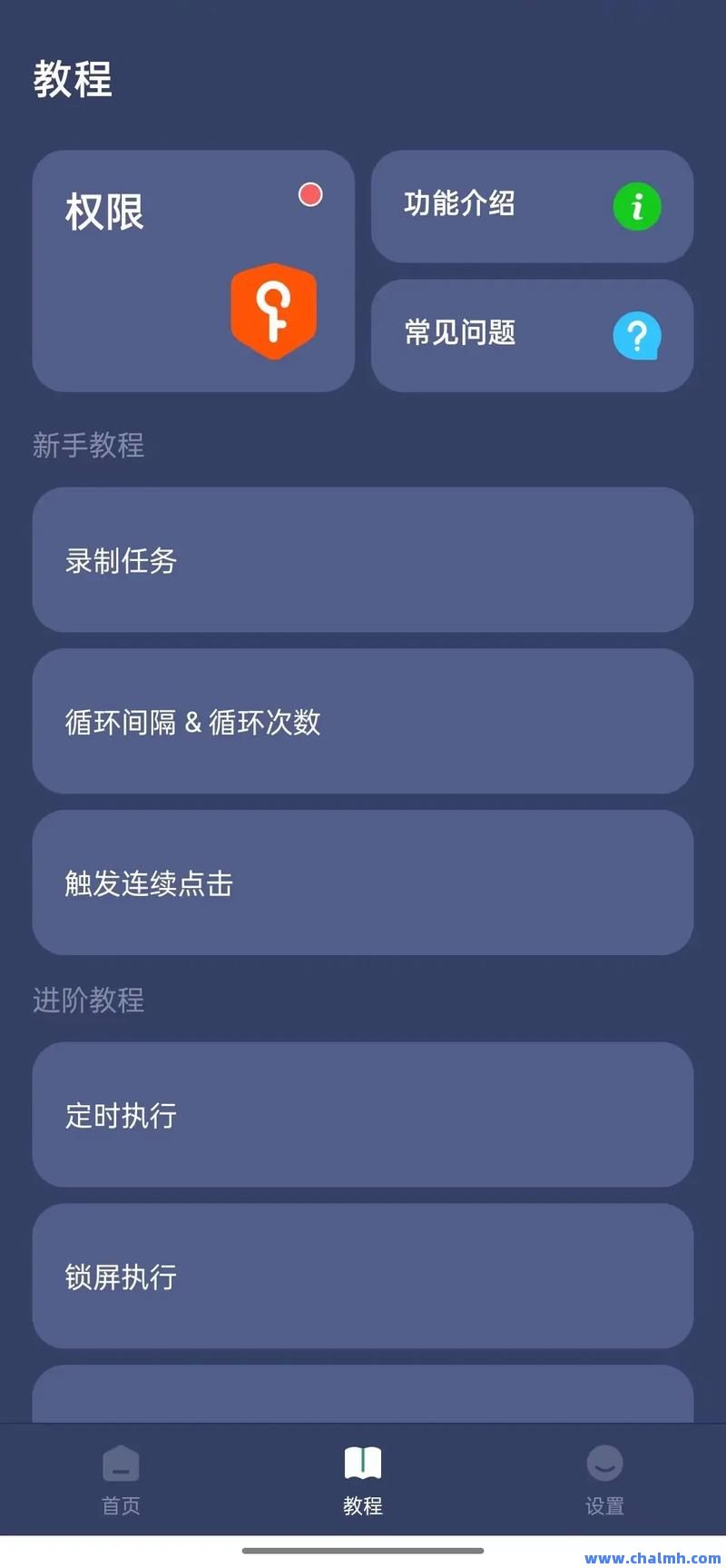Viewport: 726px width, 1568px height.
Task: Open the 权限 permissions card
Action: (x=193, y=271)
